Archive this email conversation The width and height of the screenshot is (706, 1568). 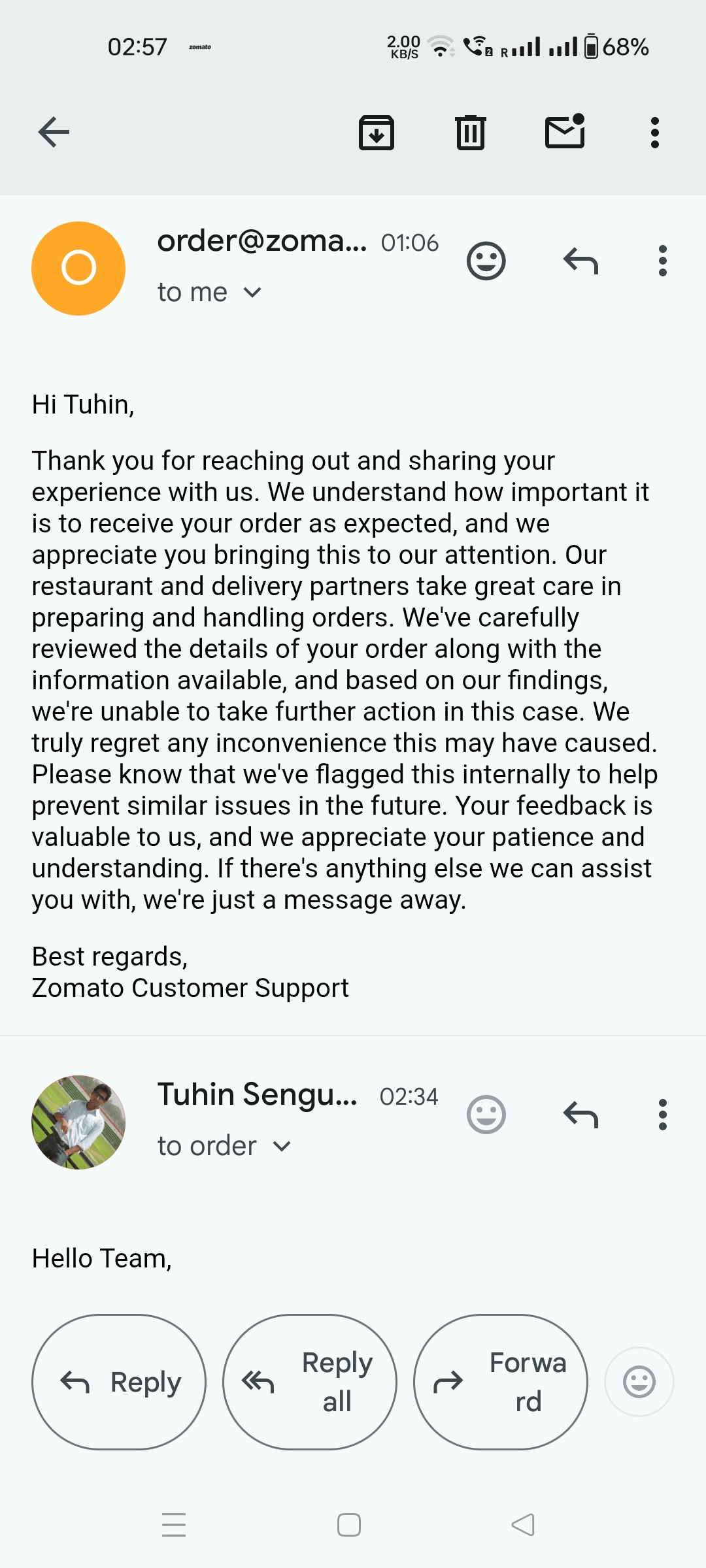(377, 133)
